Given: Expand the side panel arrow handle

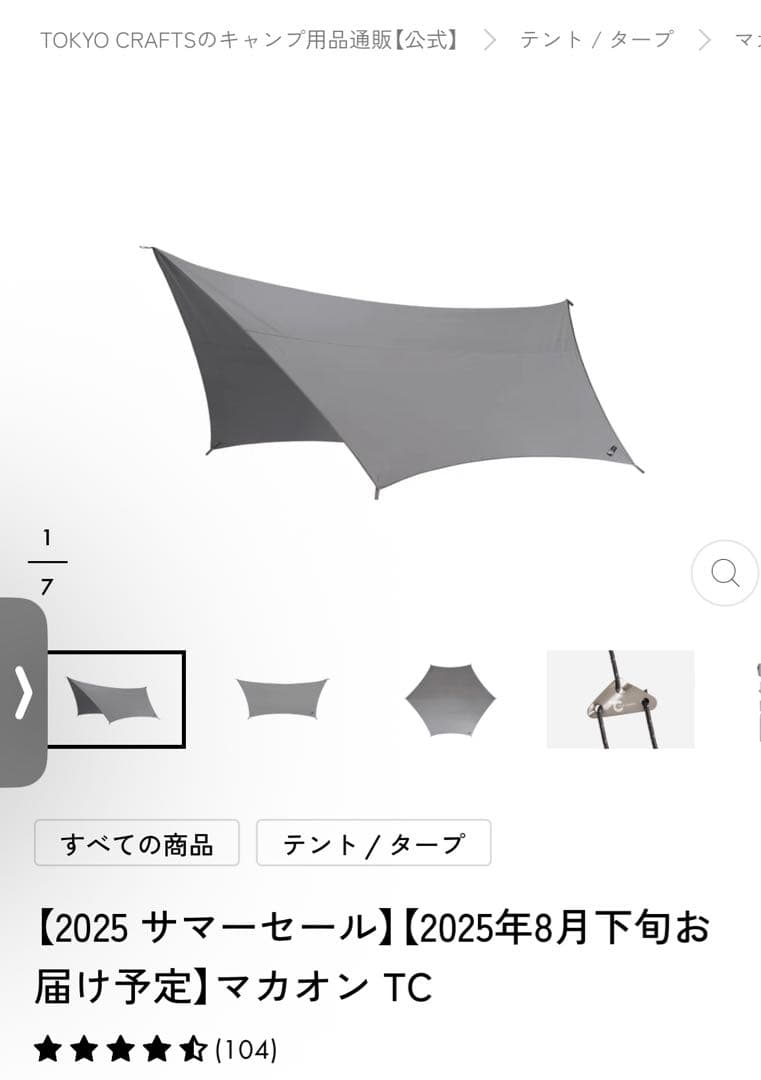Looking at the screenshot, I should [x=23, y=692].
